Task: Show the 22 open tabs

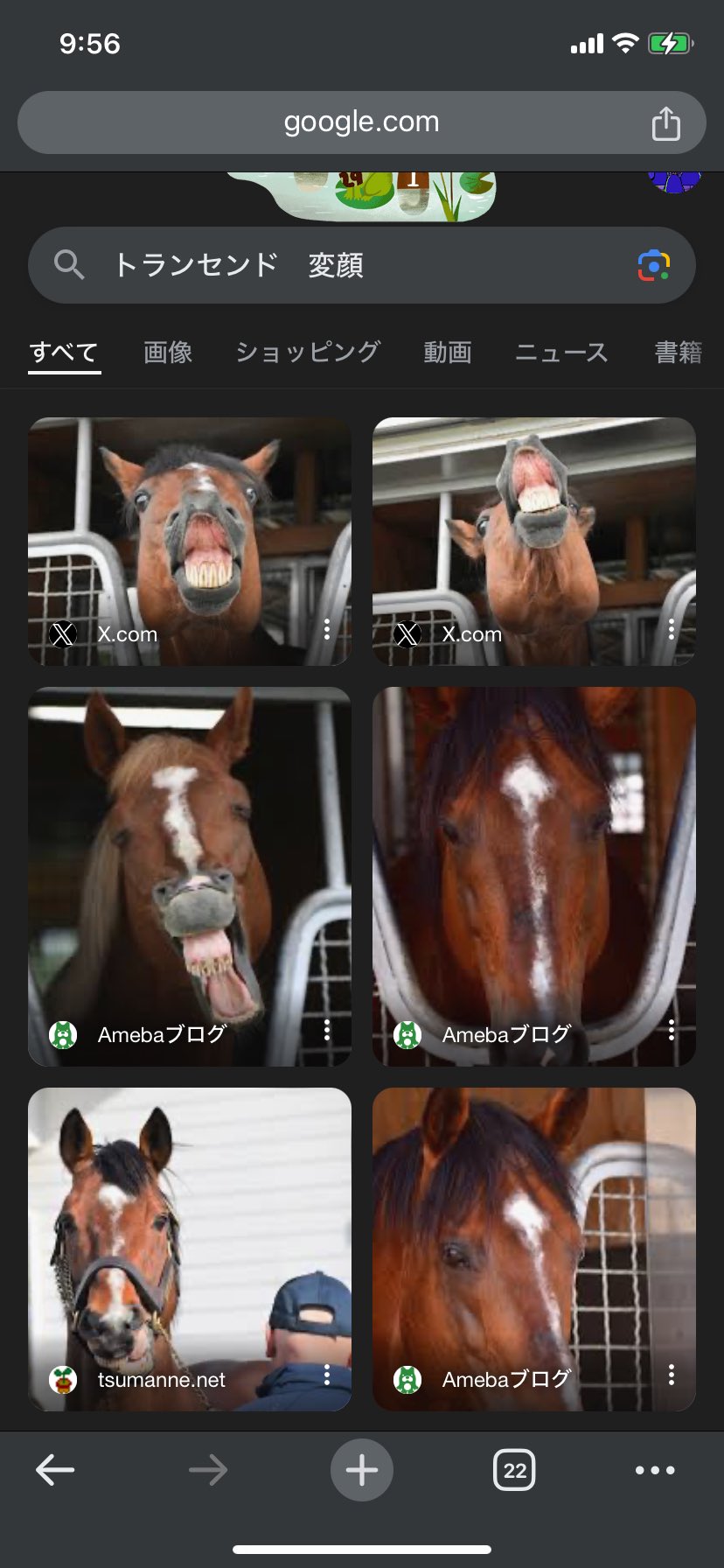Action: pos(515,1470)
